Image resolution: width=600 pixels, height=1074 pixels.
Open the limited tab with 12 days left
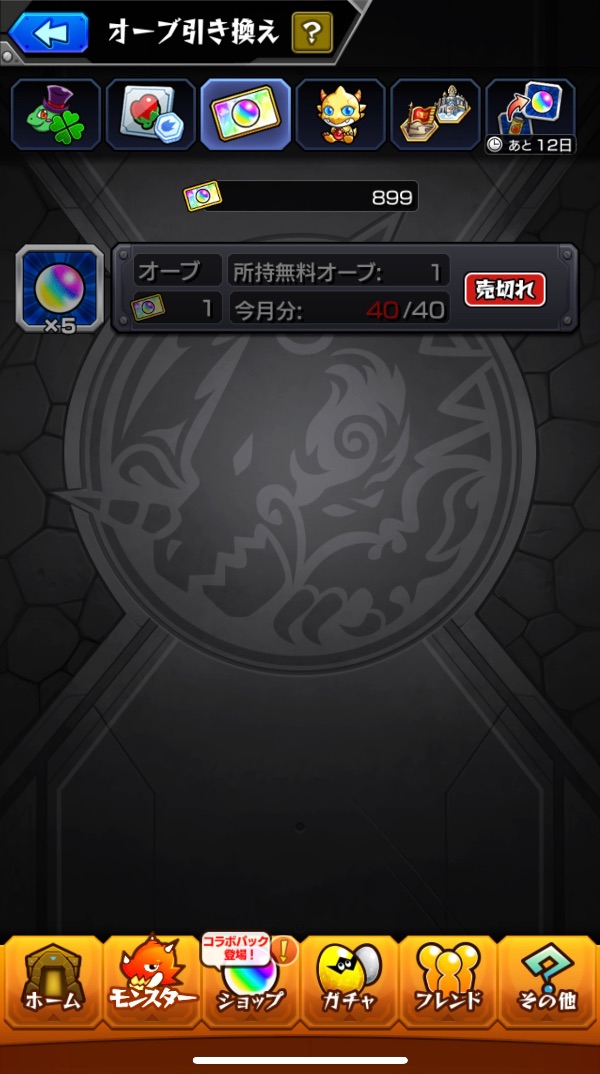[530, 114]
